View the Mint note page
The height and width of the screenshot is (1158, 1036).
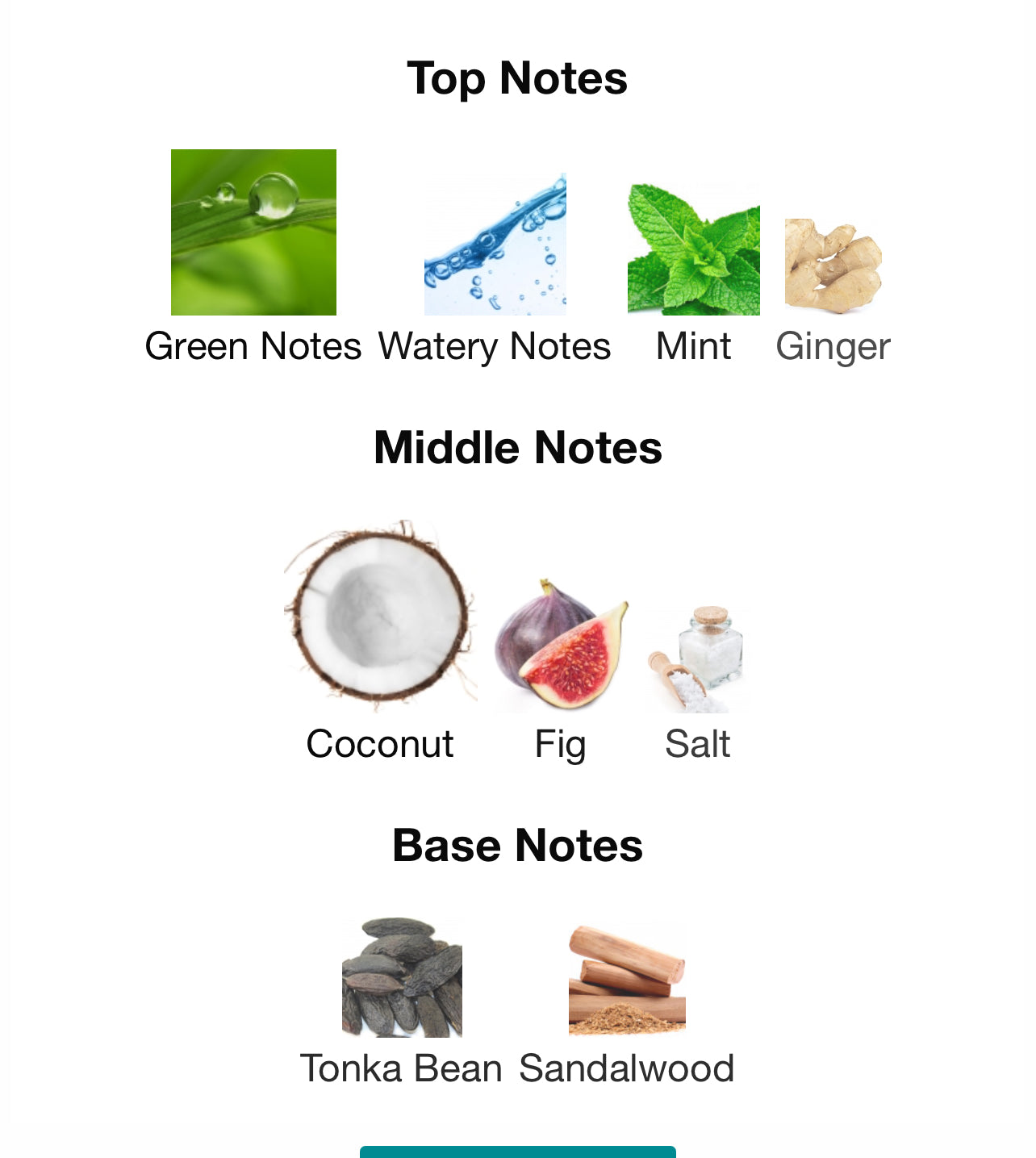[693, 249]
